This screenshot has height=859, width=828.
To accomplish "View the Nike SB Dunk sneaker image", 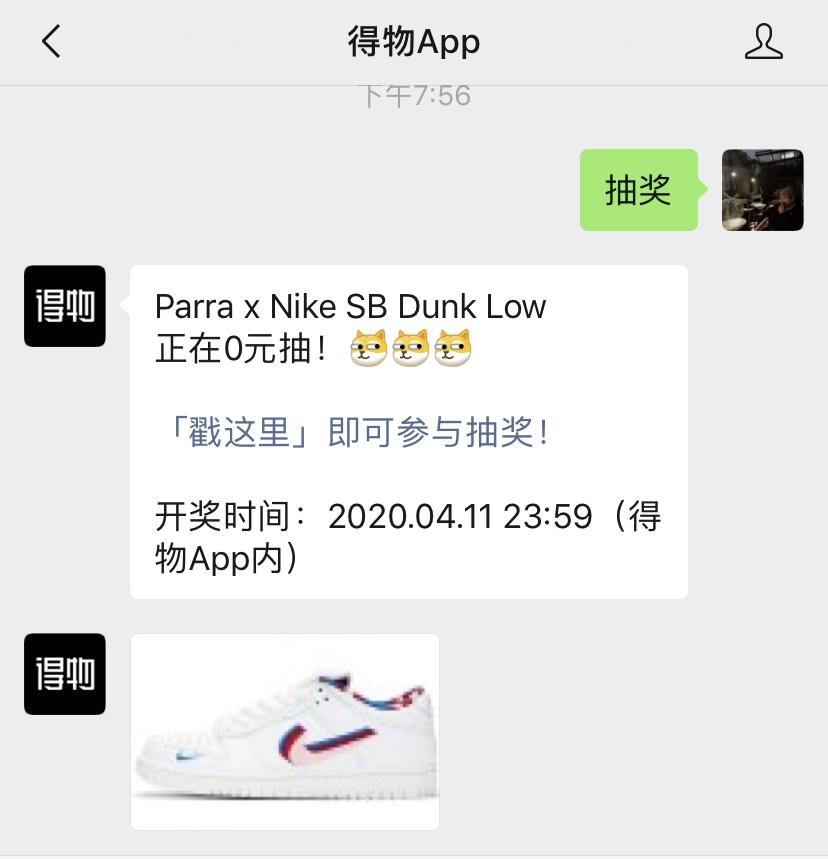I will (285, 732).
